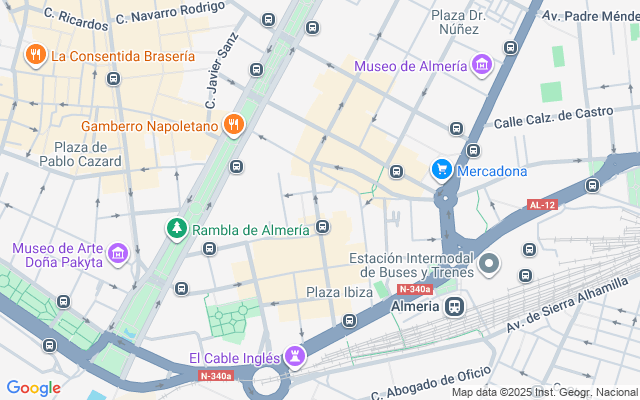Open the Mercadona shopping pin
The image size is (640, 400).
point(440,170)
